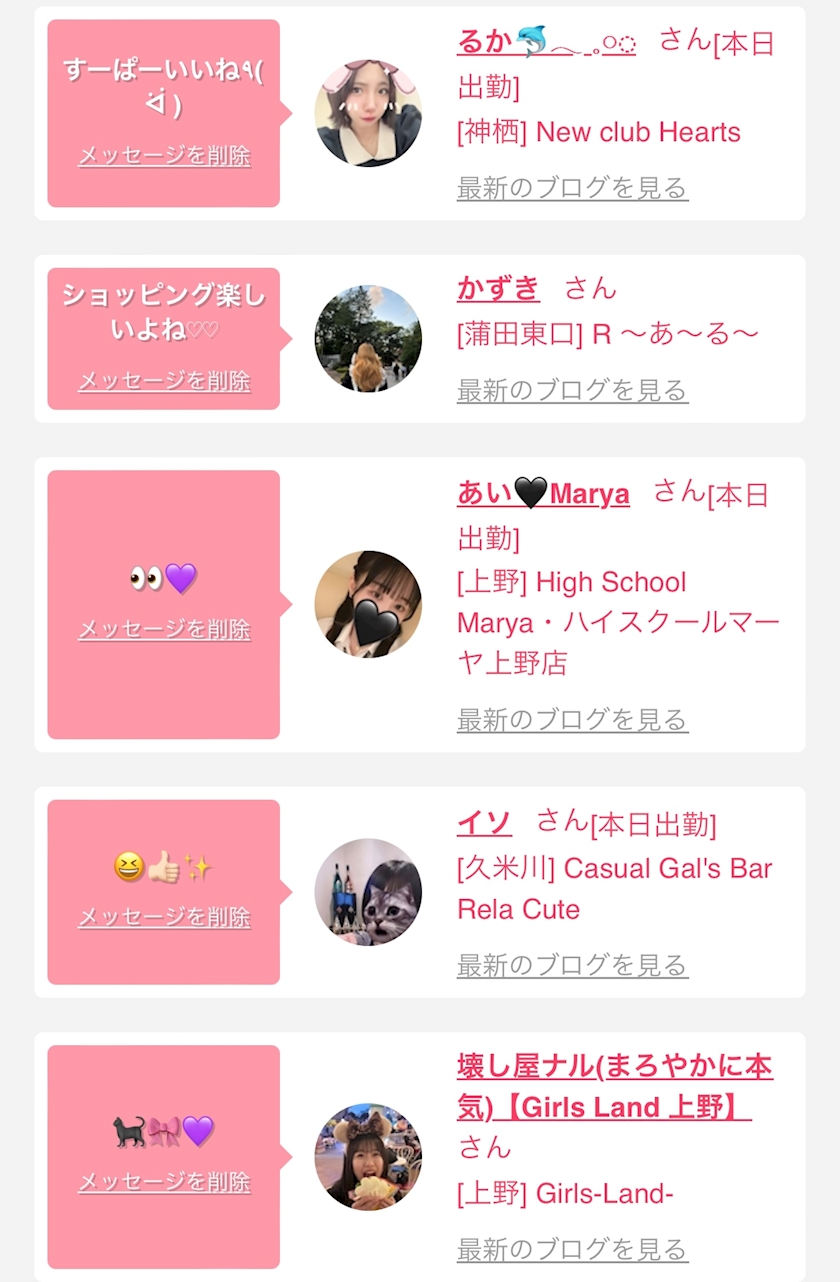View latest blog of あい🖤Marya
The height and width of the screenshot is (1282, 840).
pyautogui.click(x=572, y=719)
